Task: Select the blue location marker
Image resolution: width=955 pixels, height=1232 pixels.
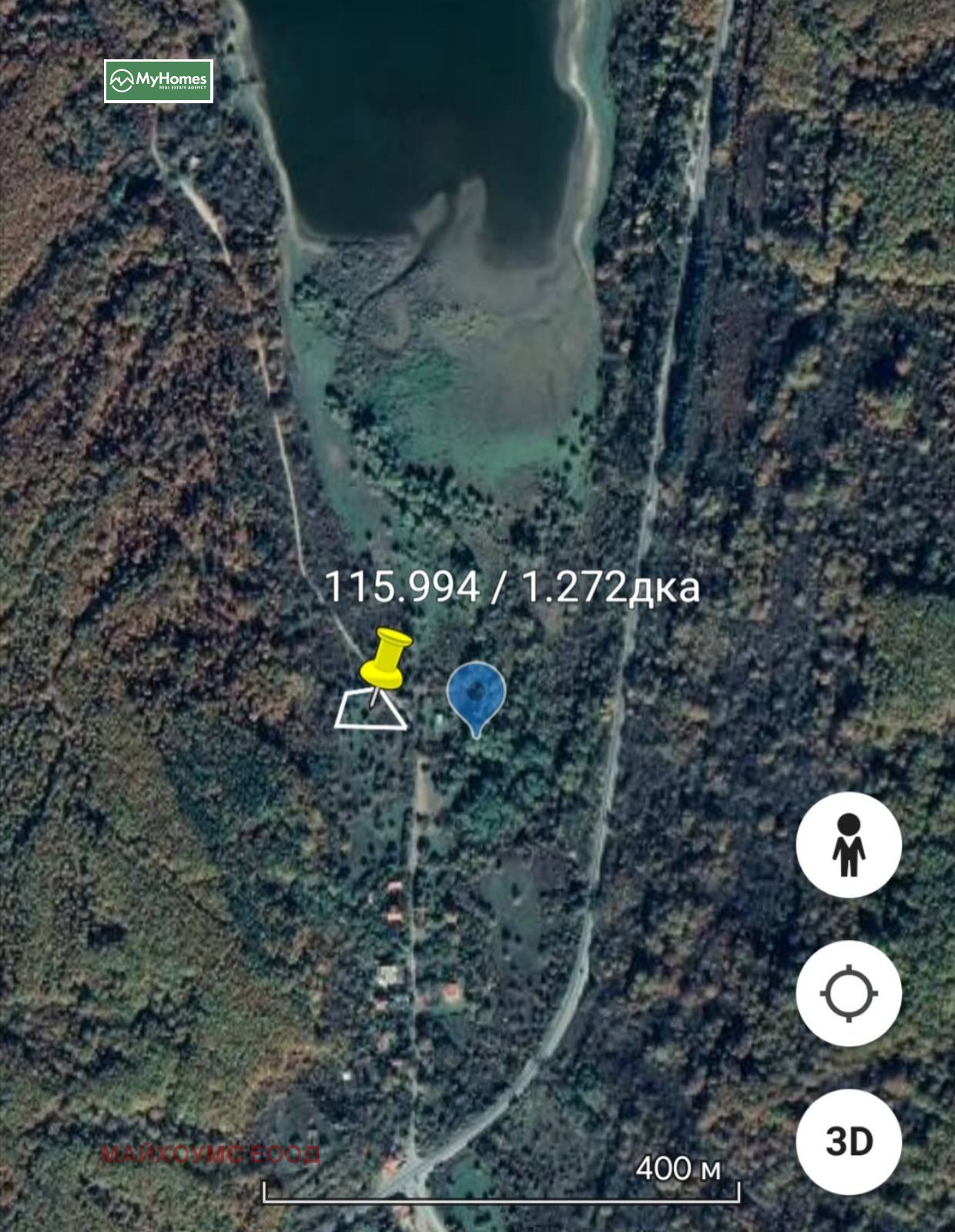Action: (476, 693)
